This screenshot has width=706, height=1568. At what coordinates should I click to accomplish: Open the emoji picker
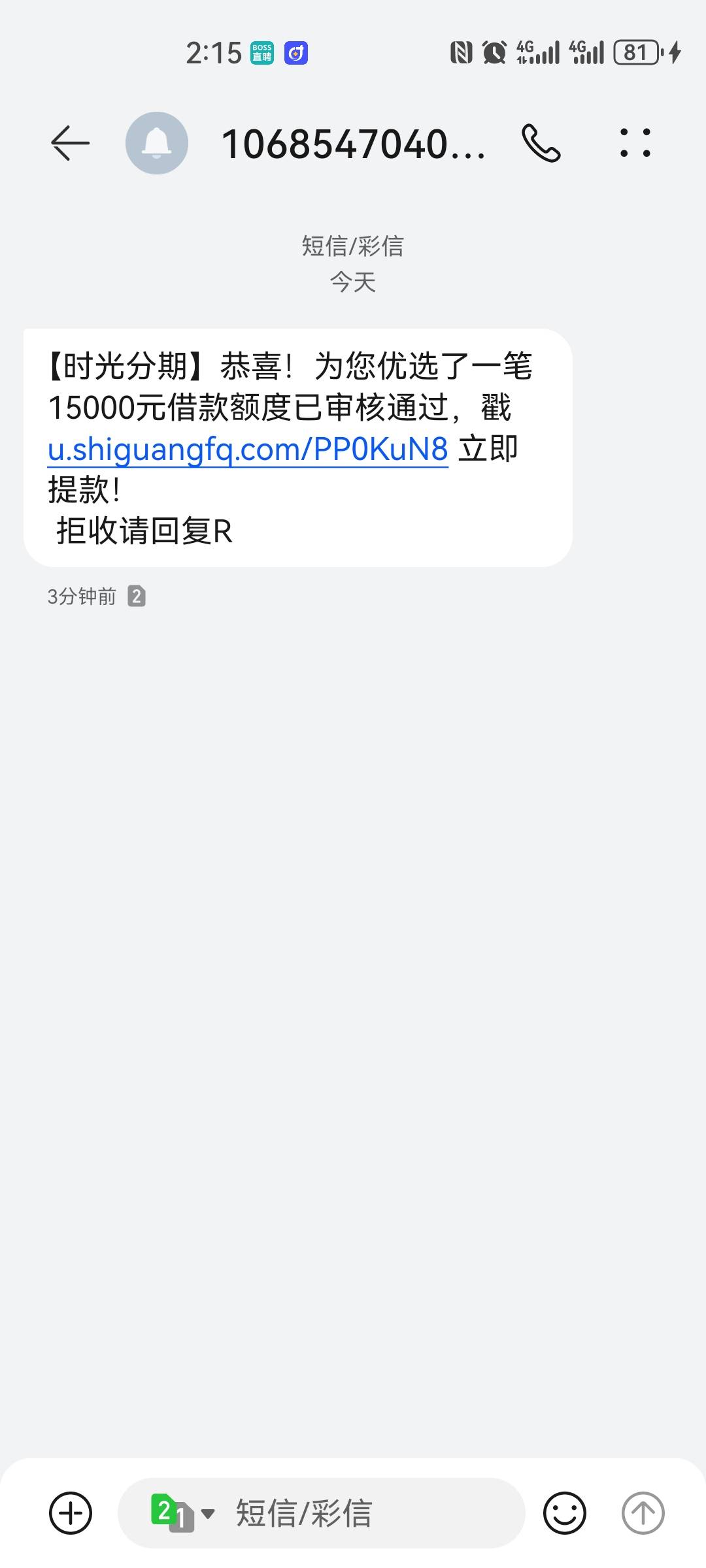click(x=565, y=1513)
